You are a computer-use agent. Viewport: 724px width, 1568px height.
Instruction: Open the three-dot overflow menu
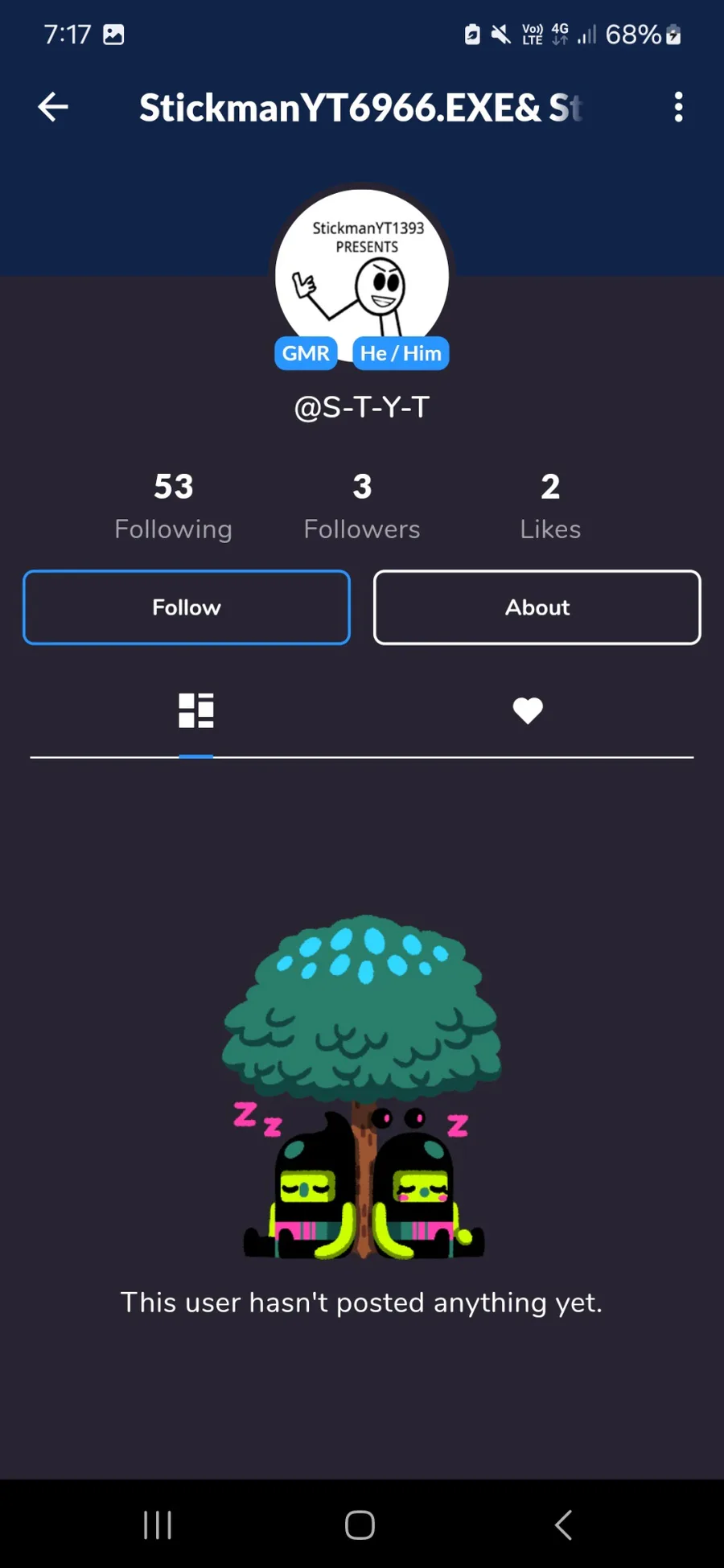click(678, 107)
